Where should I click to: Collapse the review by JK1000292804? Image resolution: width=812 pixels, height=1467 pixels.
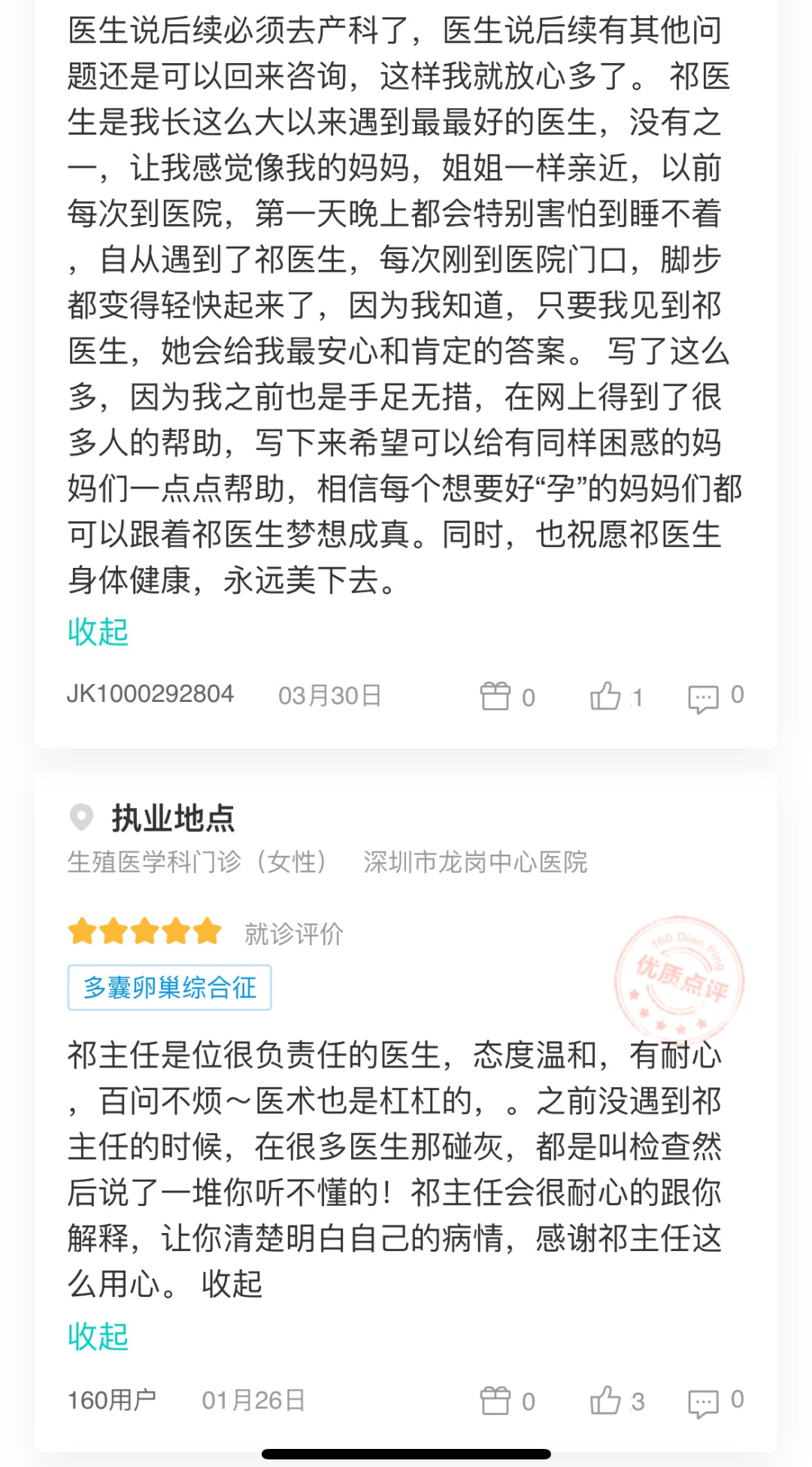tap(98, 632)
